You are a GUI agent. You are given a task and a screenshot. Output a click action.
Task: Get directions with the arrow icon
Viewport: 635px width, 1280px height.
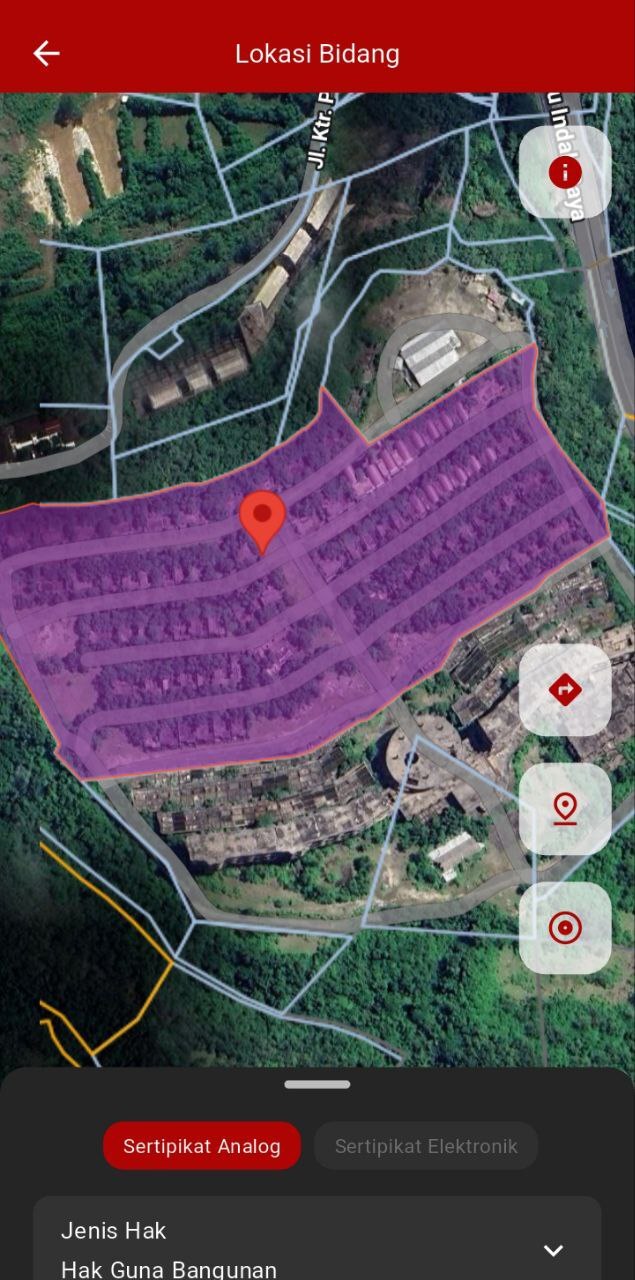(565, 689)
